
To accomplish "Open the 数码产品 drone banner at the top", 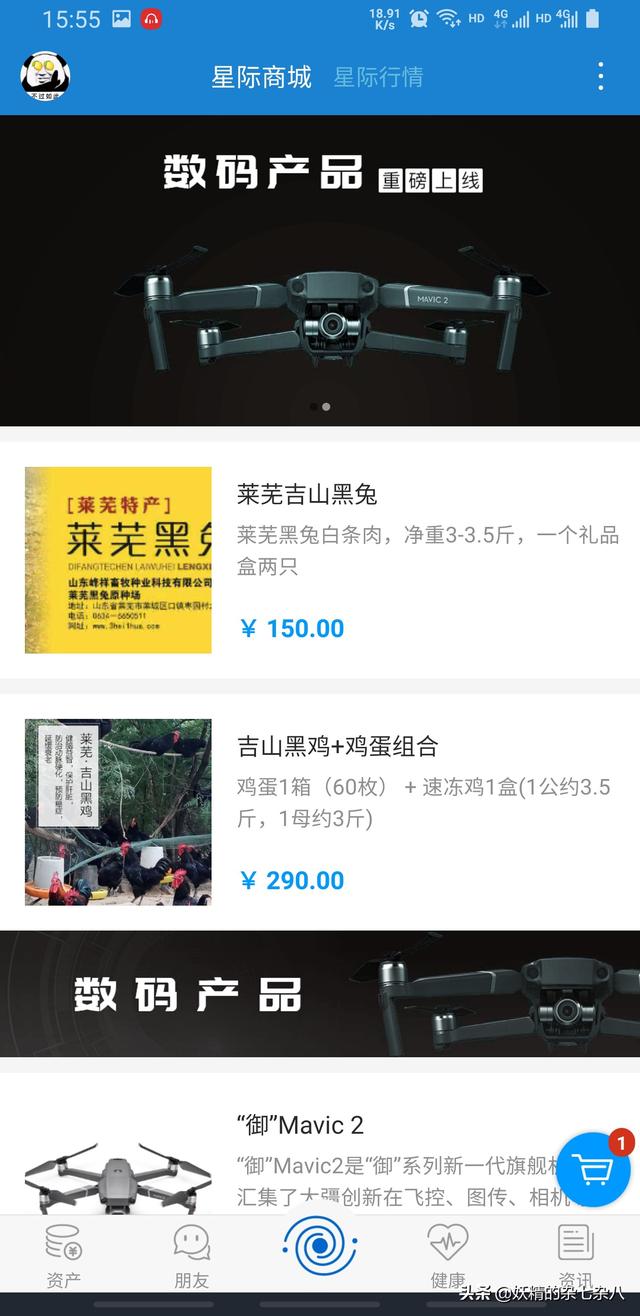I will coord(320,270).
